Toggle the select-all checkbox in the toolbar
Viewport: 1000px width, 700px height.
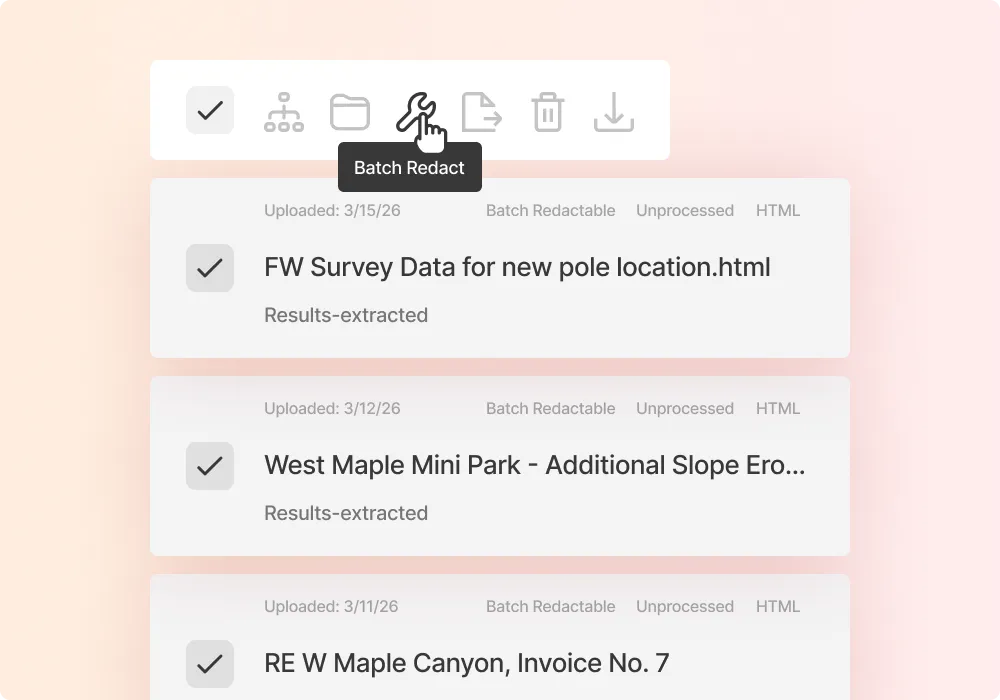pyautogui.click(x=210, y=110)
